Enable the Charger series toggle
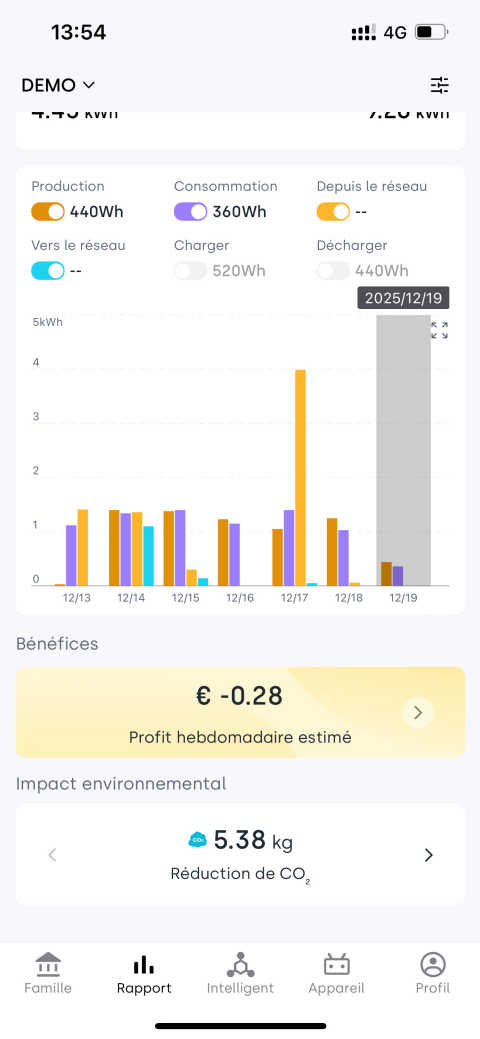Image resolution: width=480 pixels, height=1039 pixels. [x=191, y=271]
